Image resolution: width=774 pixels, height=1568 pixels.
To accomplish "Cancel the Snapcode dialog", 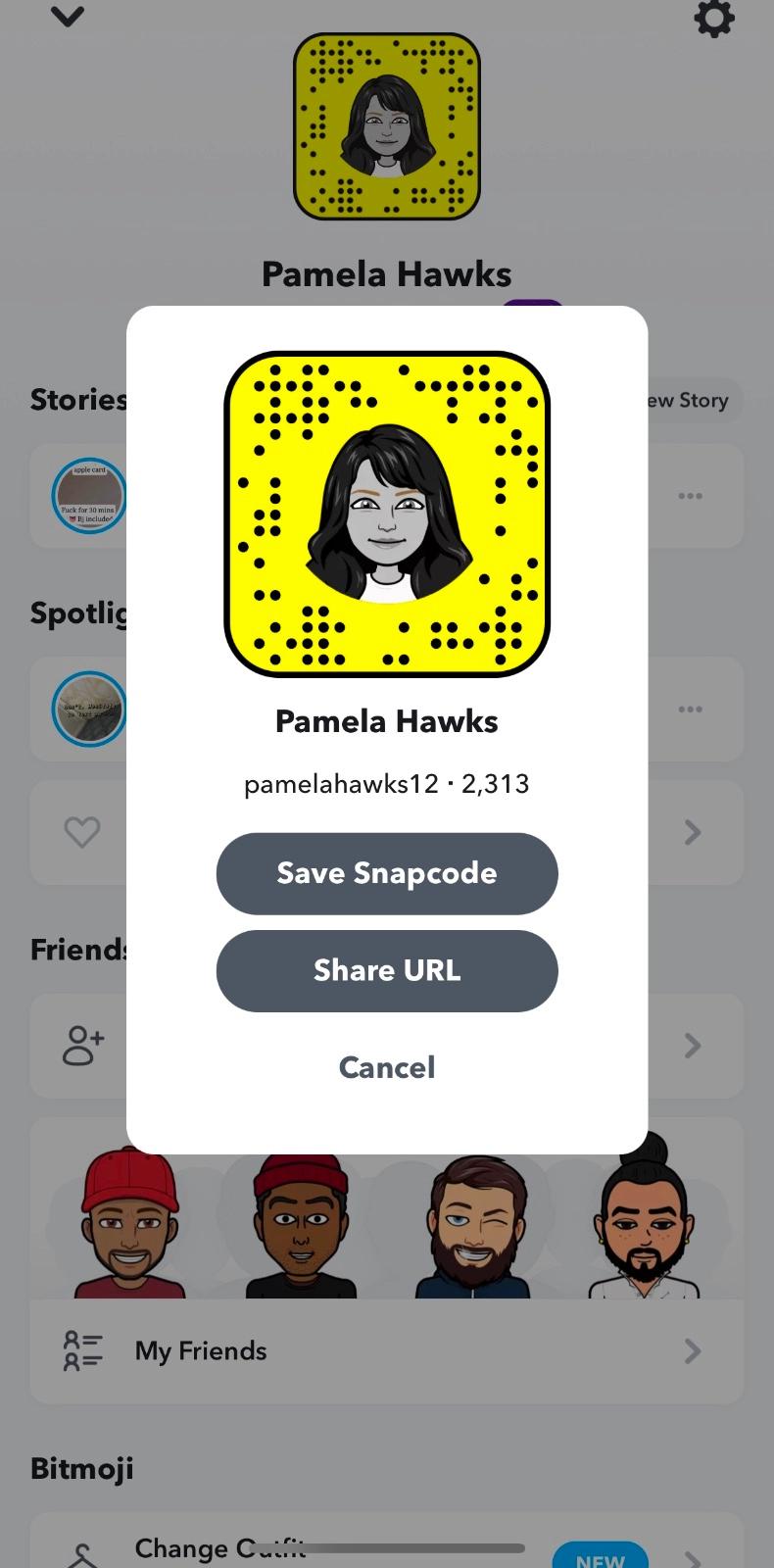I will tap(387, 1067).
